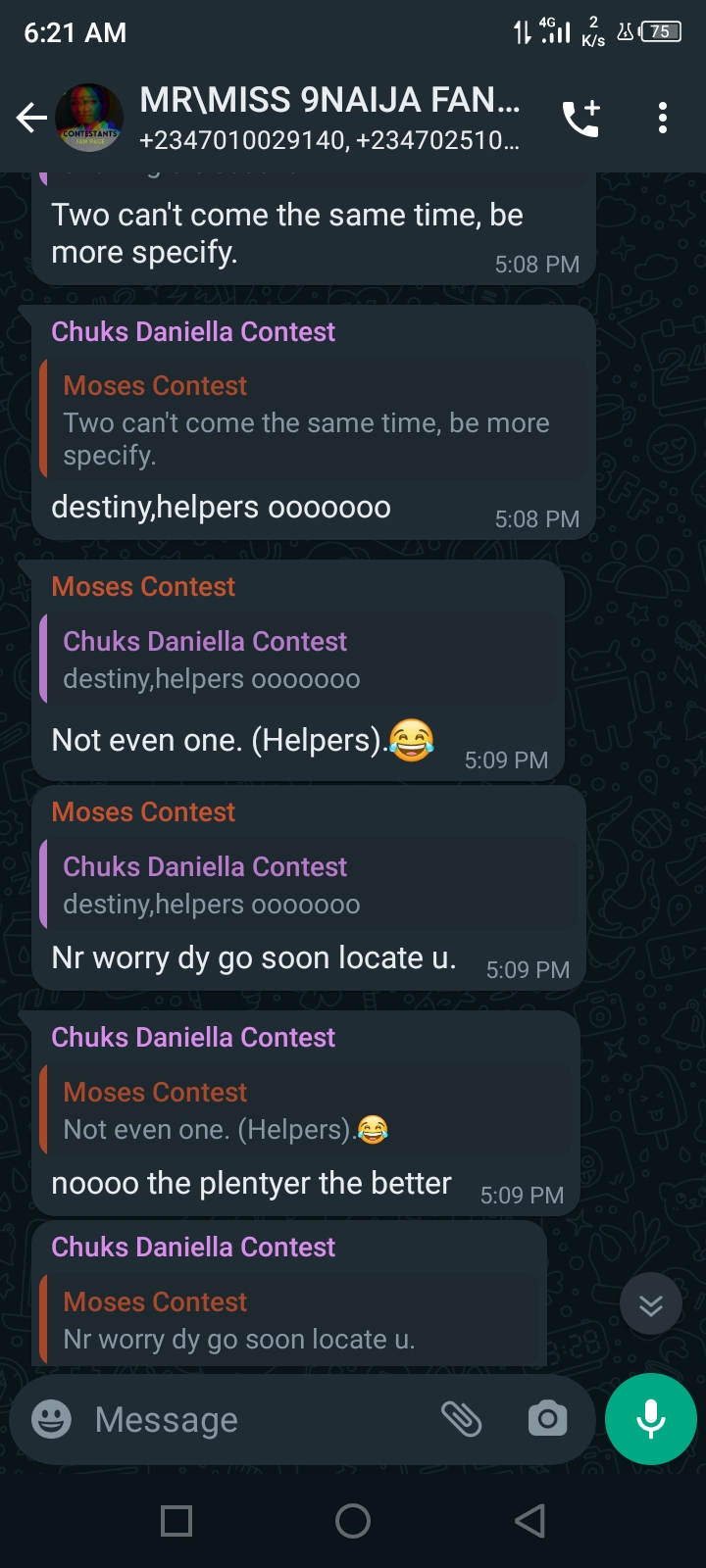
Task: Open recent apps from navigation bar
Action: 176,1521
